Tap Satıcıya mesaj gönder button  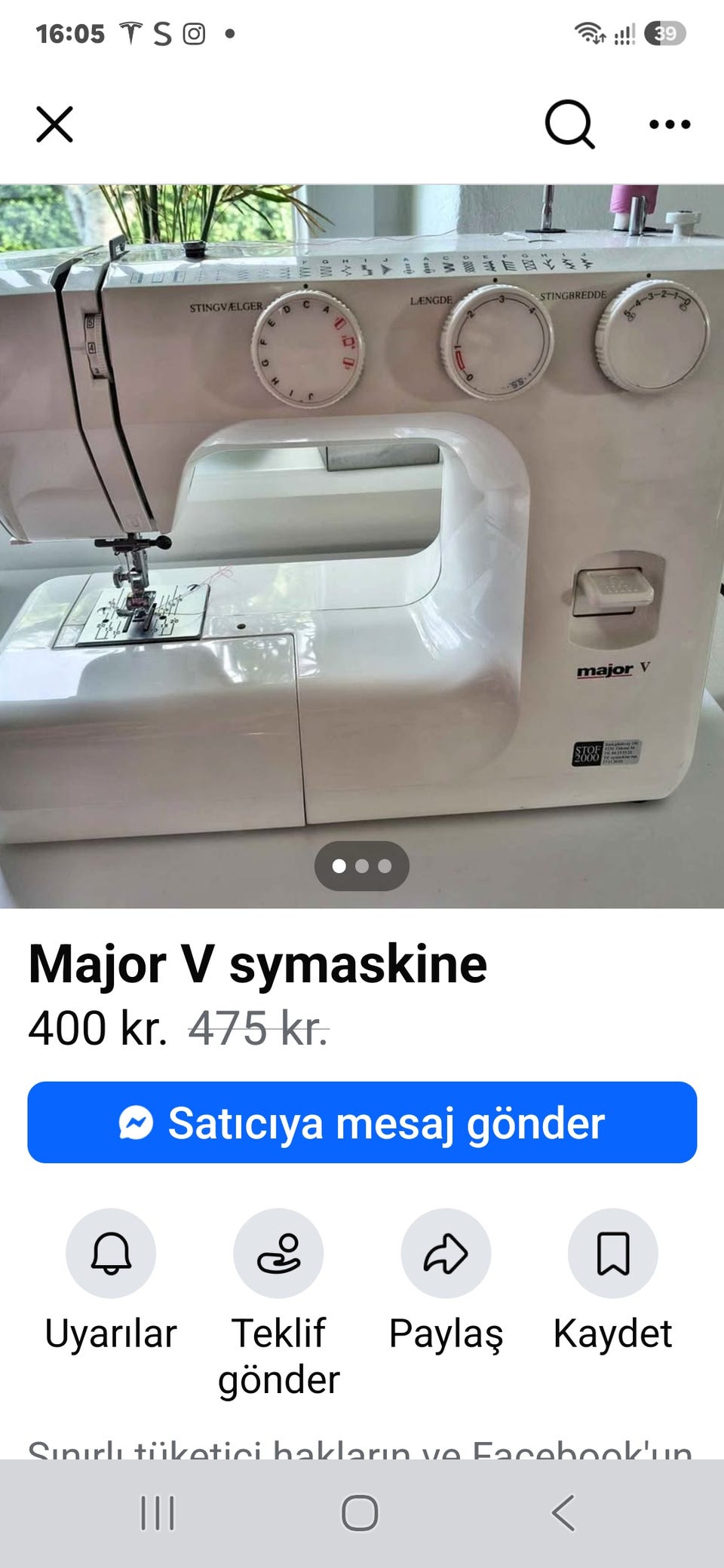pos(362,1122)
